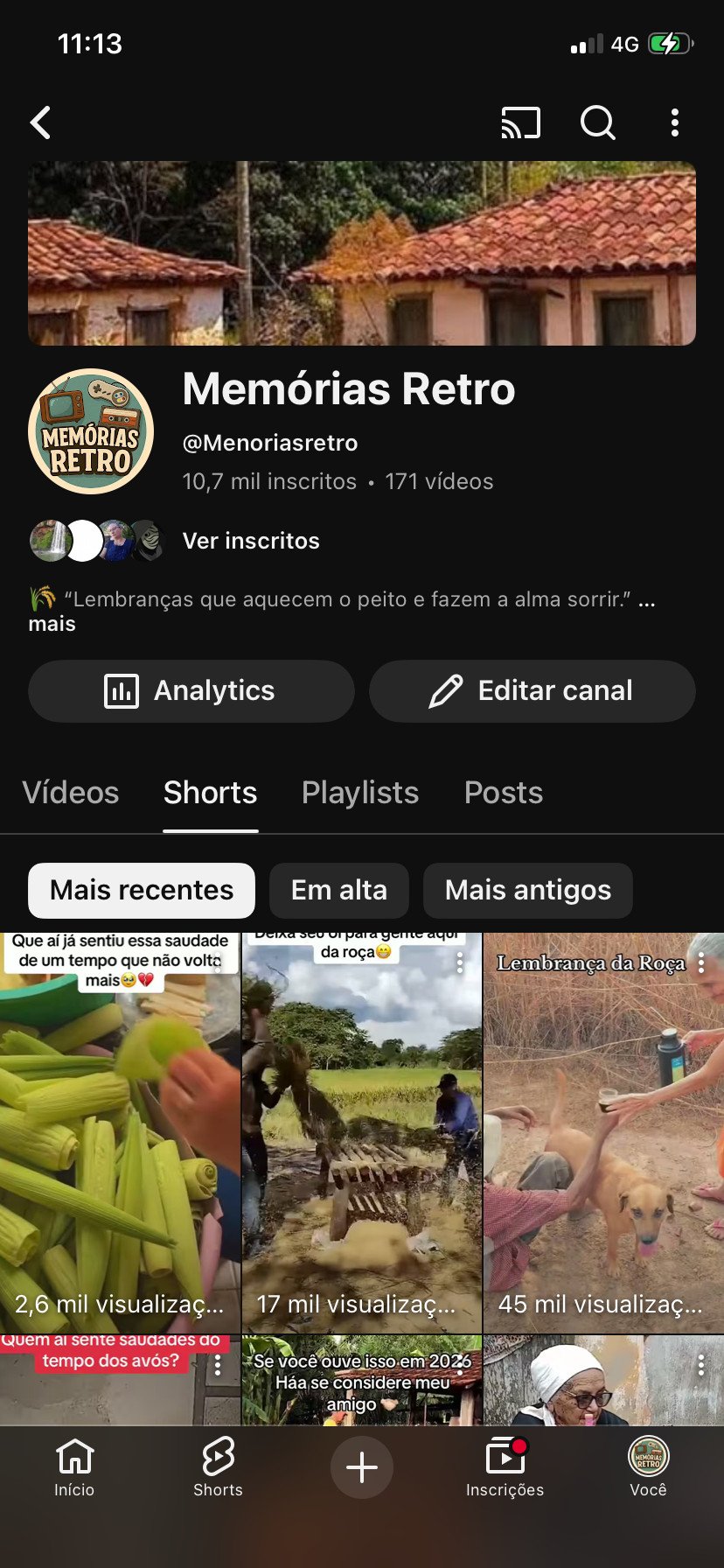The image size is (724, 1568).
Task: Tap Editar canal to edit the channel
Action: click(532, 690)
